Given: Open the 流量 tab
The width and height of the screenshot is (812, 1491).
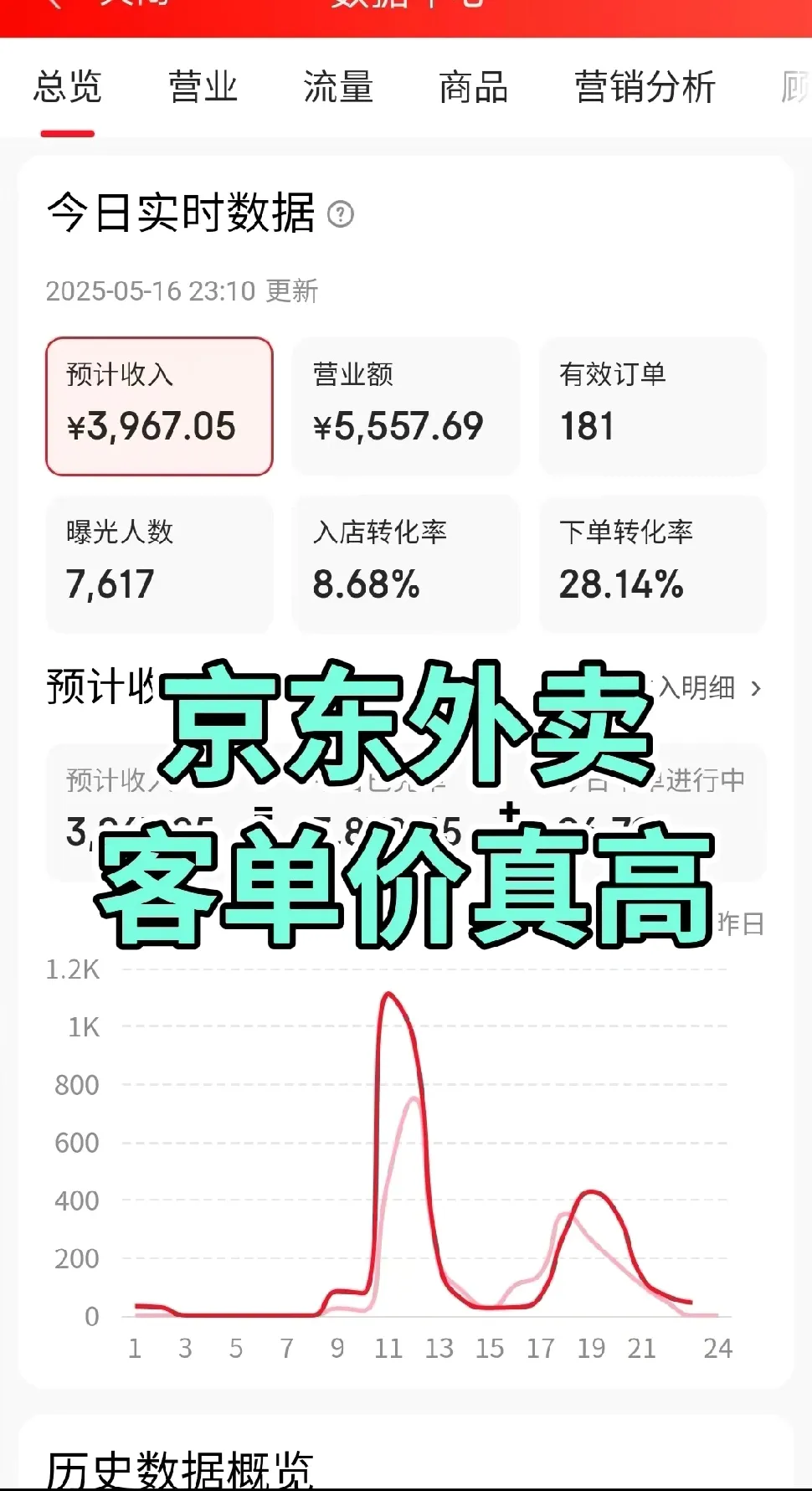Looking at the screenshot, I should tap(338, 87).
